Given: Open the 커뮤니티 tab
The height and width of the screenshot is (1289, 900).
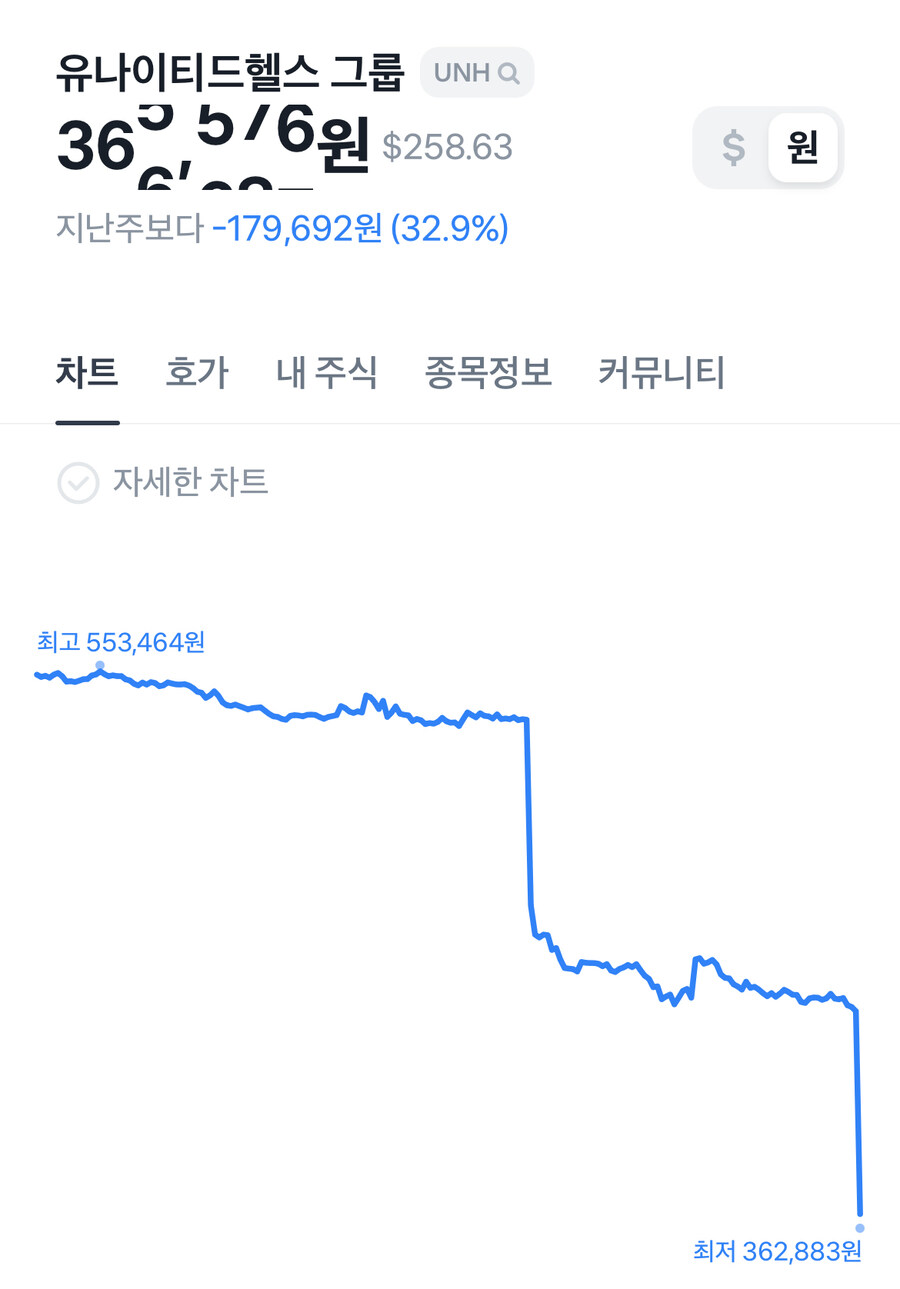Looking at the screenshot, I should [x=660, y=371].
